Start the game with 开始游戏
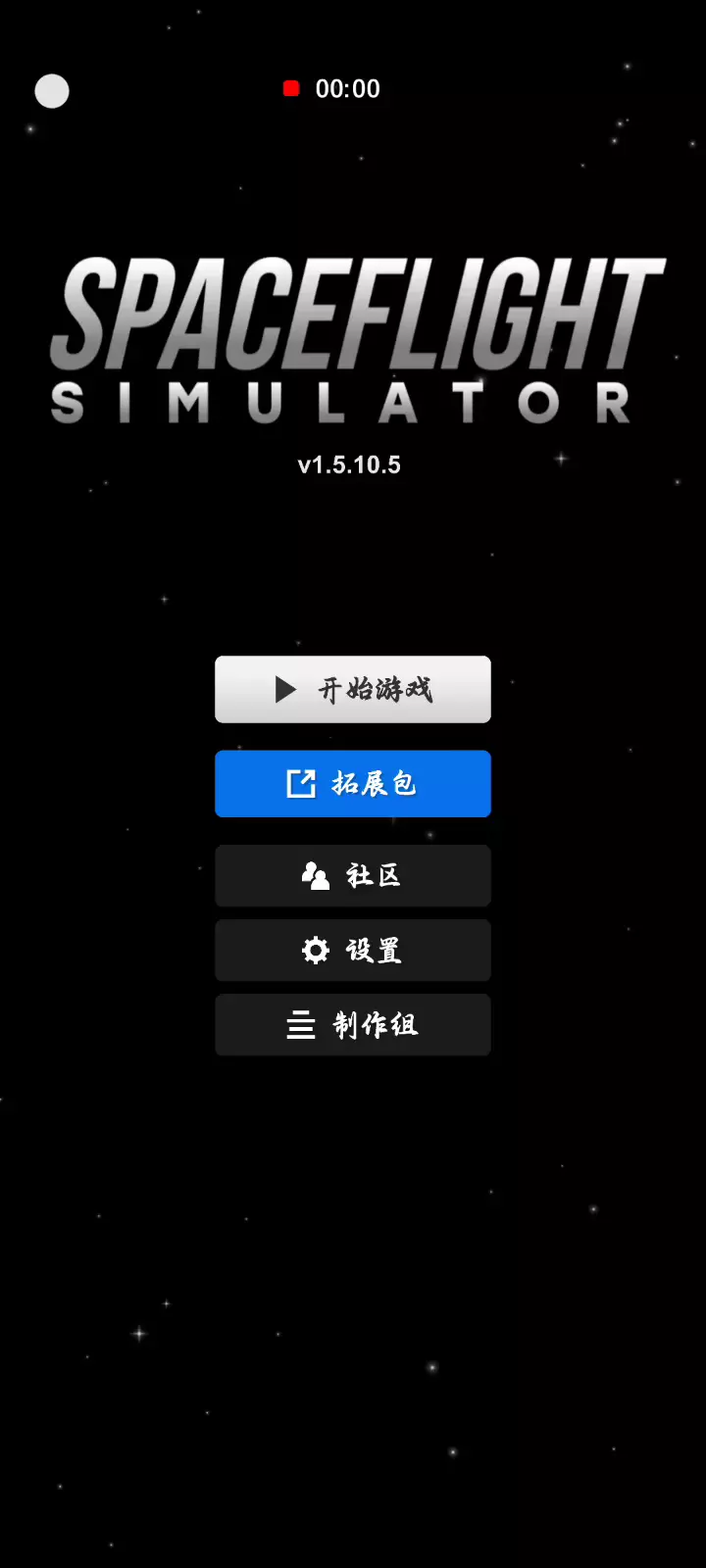This screenshot has width=706, height=1568. pos(353,689)
